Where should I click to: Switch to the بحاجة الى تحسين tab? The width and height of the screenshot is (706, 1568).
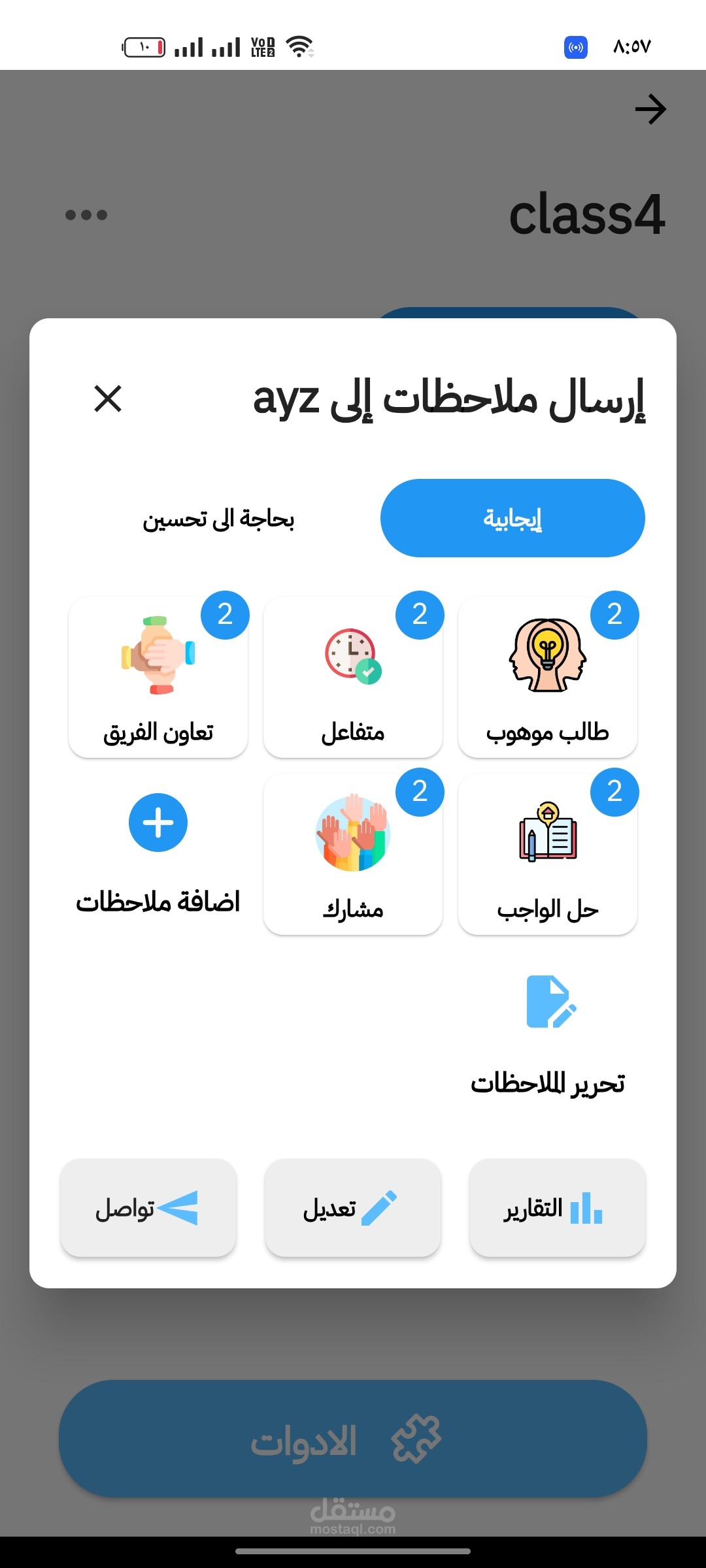point(218,519)
